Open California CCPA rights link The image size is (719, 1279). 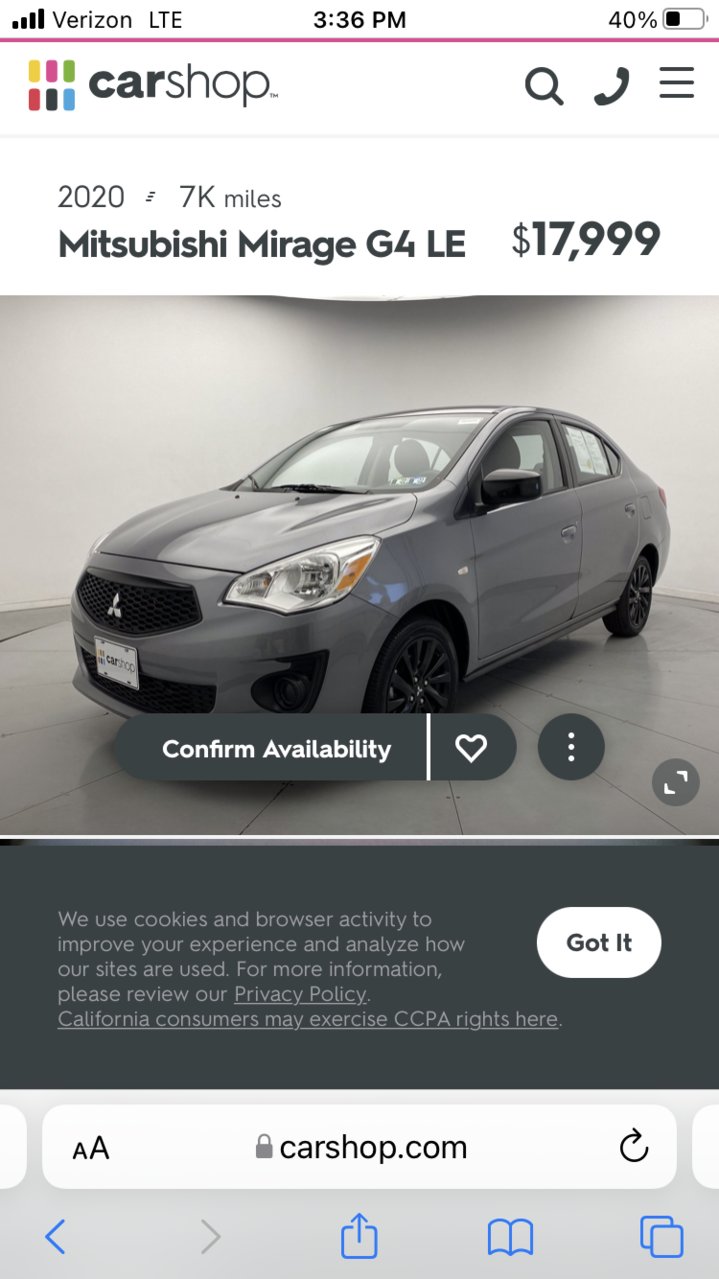[x=308, y=1019]
